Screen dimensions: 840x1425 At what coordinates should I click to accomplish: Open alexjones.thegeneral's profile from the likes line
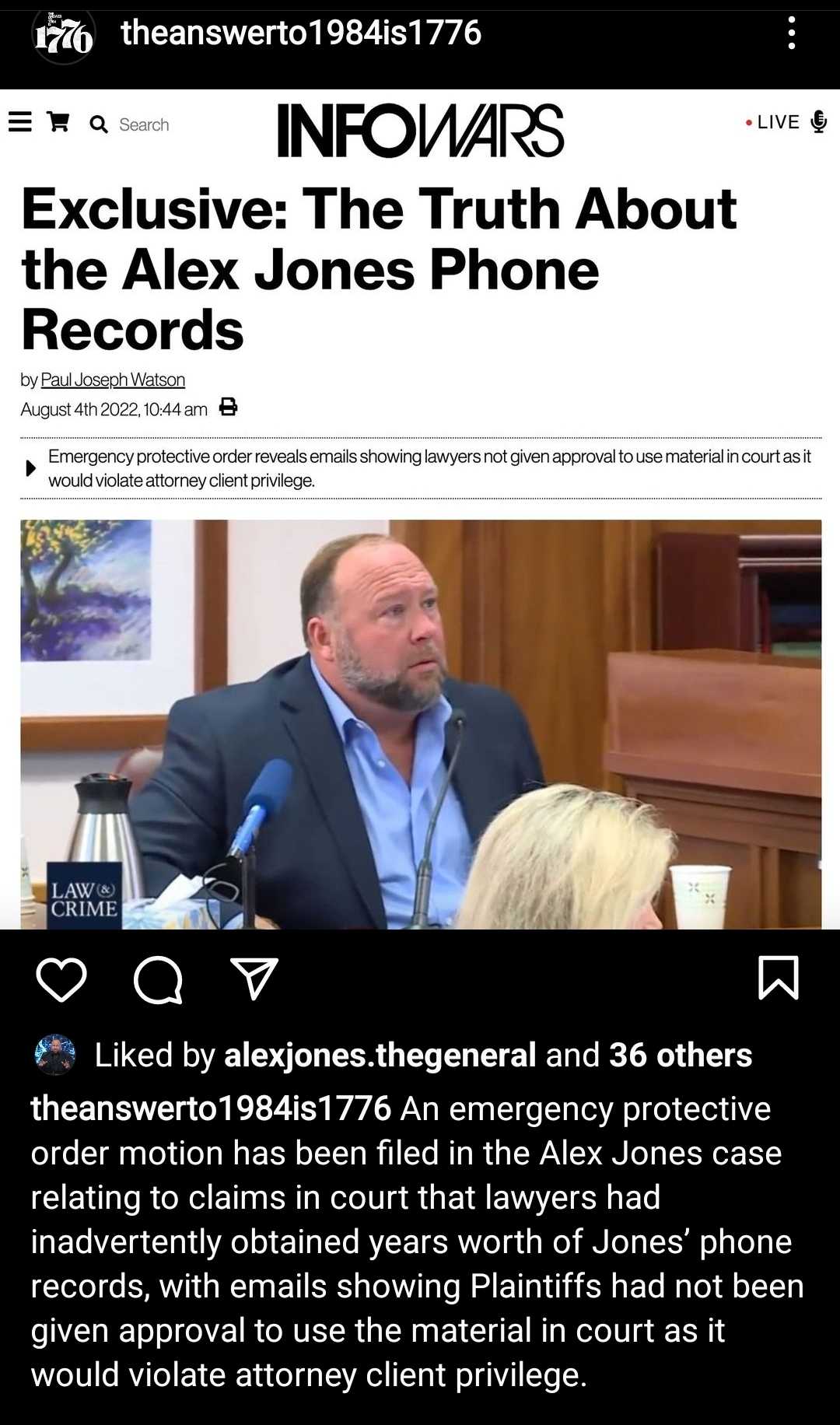click(x=380, y=1056)
